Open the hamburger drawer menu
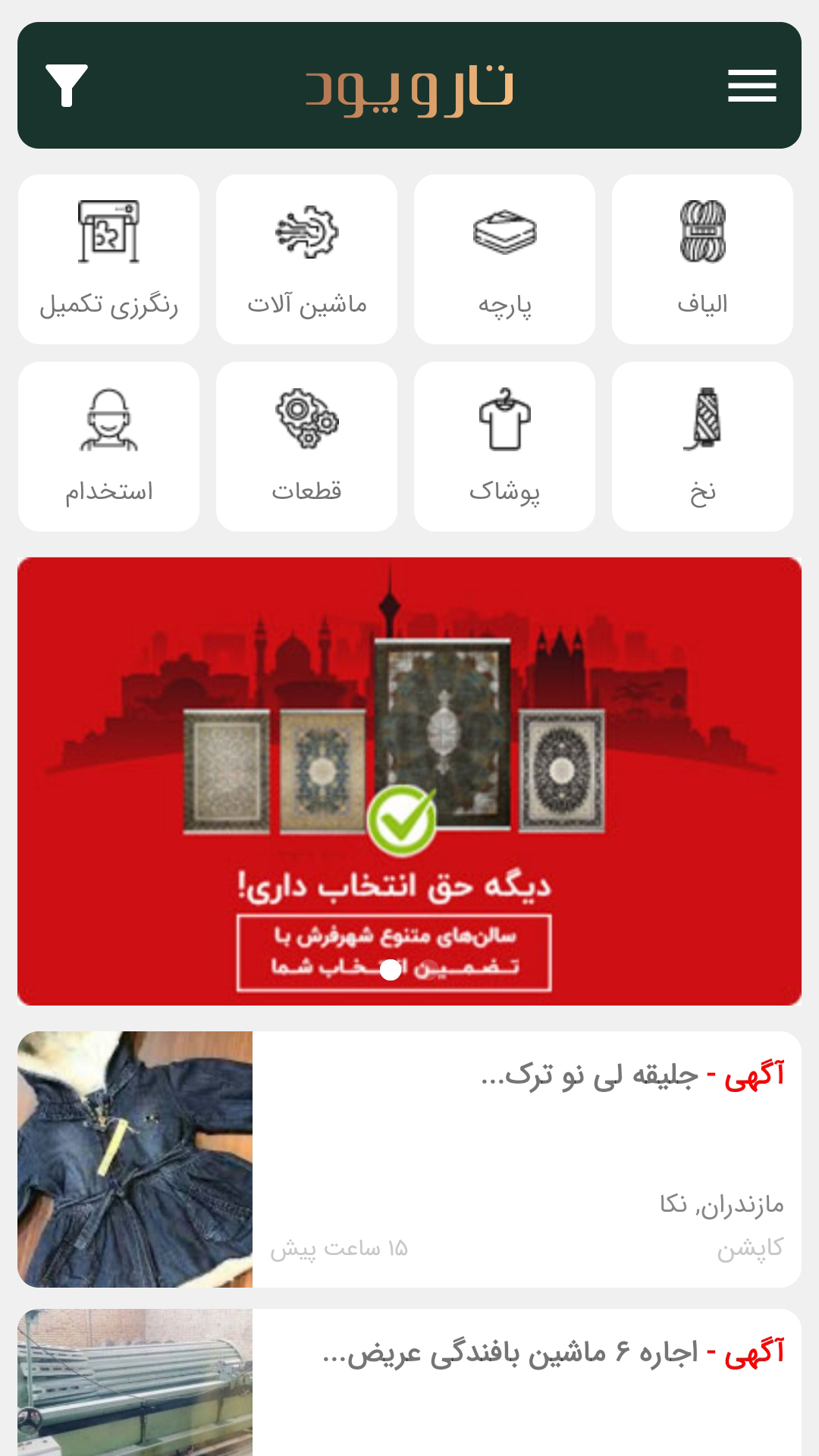Image resolution: width=819 pixels, height=1456 pixels. [752, 85]
